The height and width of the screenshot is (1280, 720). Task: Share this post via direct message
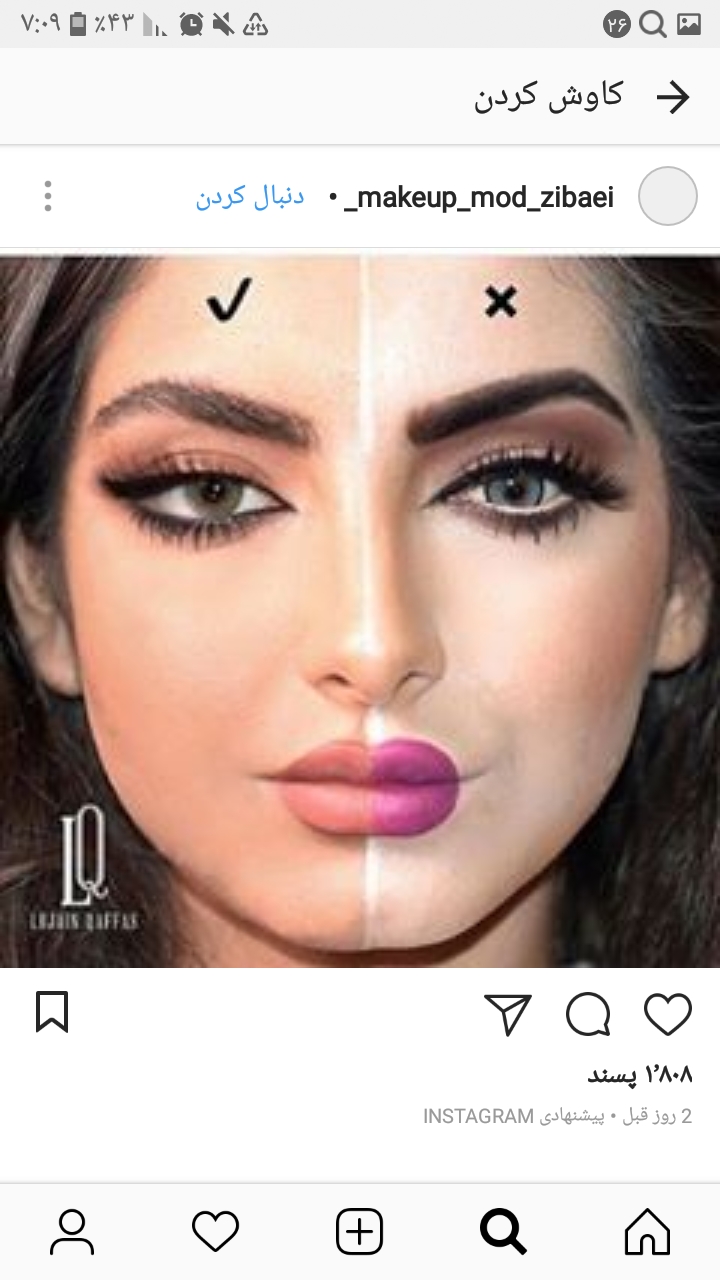[508, 1015]
